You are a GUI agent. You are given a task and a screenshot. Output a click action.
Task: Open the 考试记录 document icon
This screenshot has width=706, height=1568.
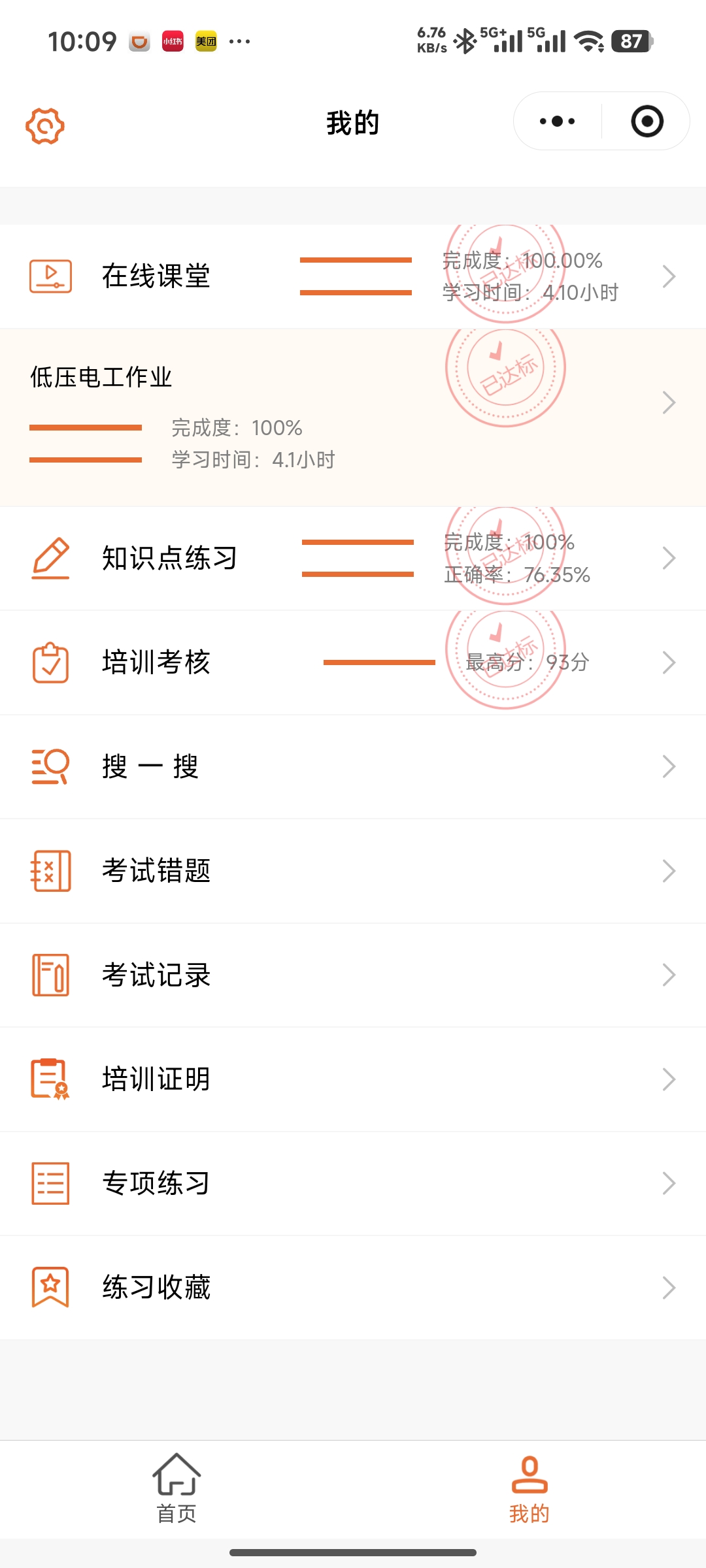[50, 975]
